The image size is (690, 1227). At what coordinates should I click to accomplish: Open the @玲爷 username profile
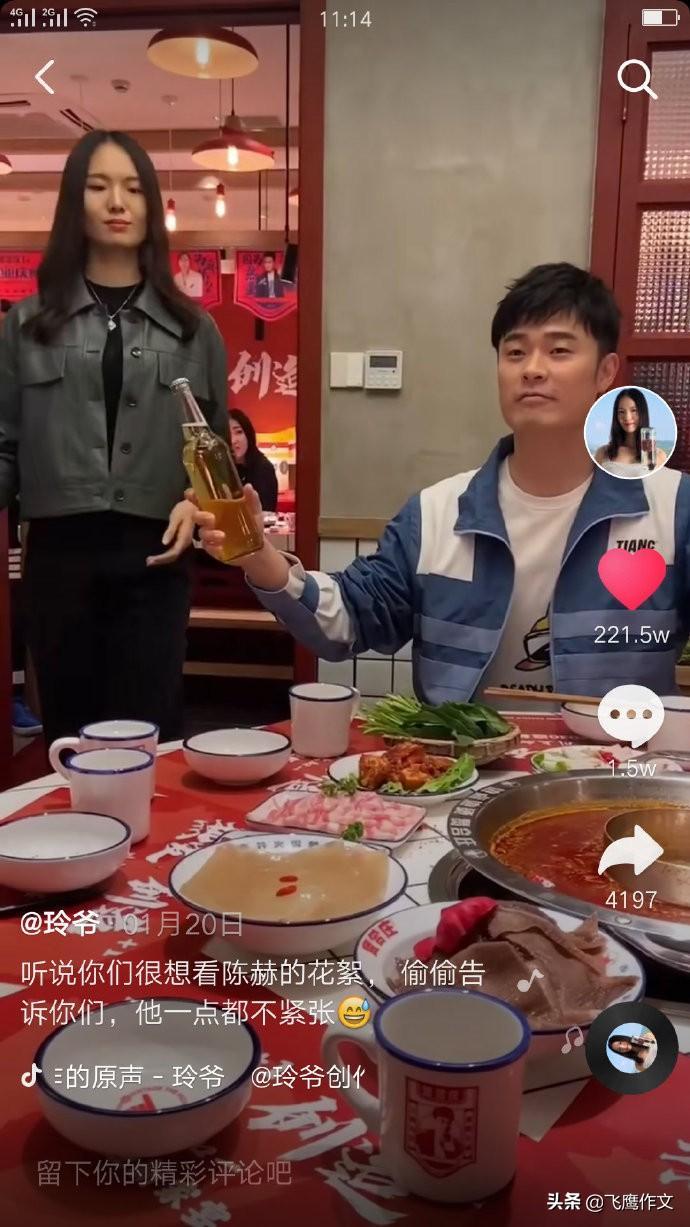pos(60,923)
